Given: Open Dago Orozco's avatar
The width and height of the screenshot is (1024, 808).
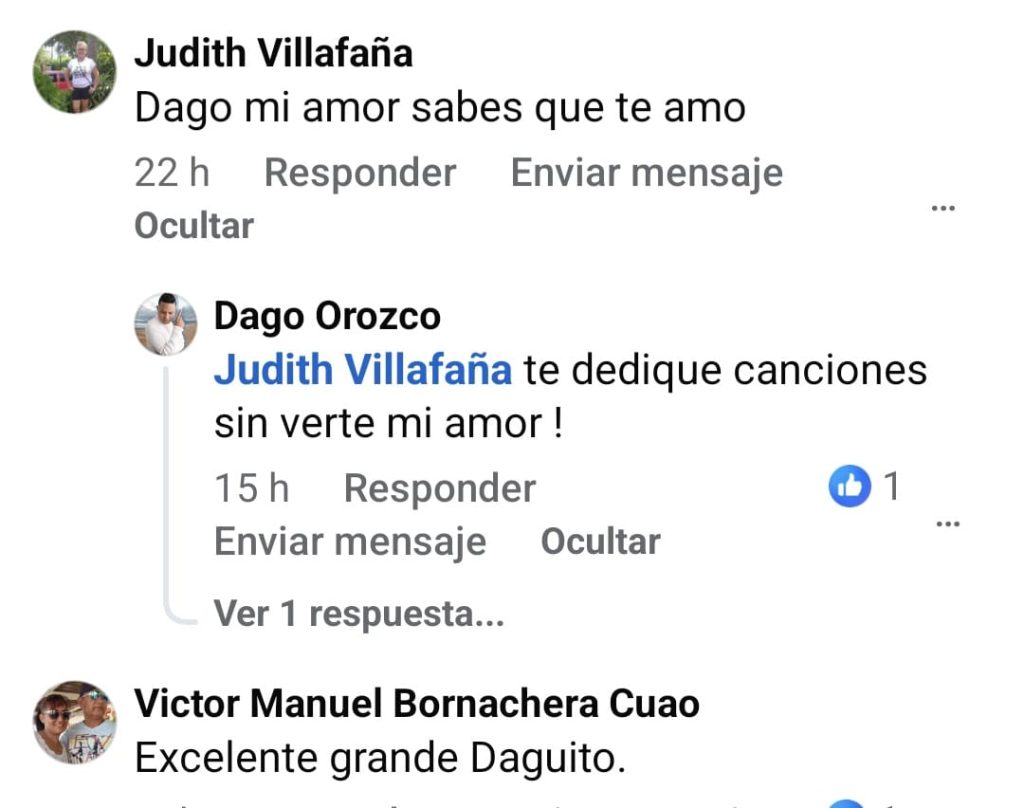Looking at the screenshot, I should [166, 324].
